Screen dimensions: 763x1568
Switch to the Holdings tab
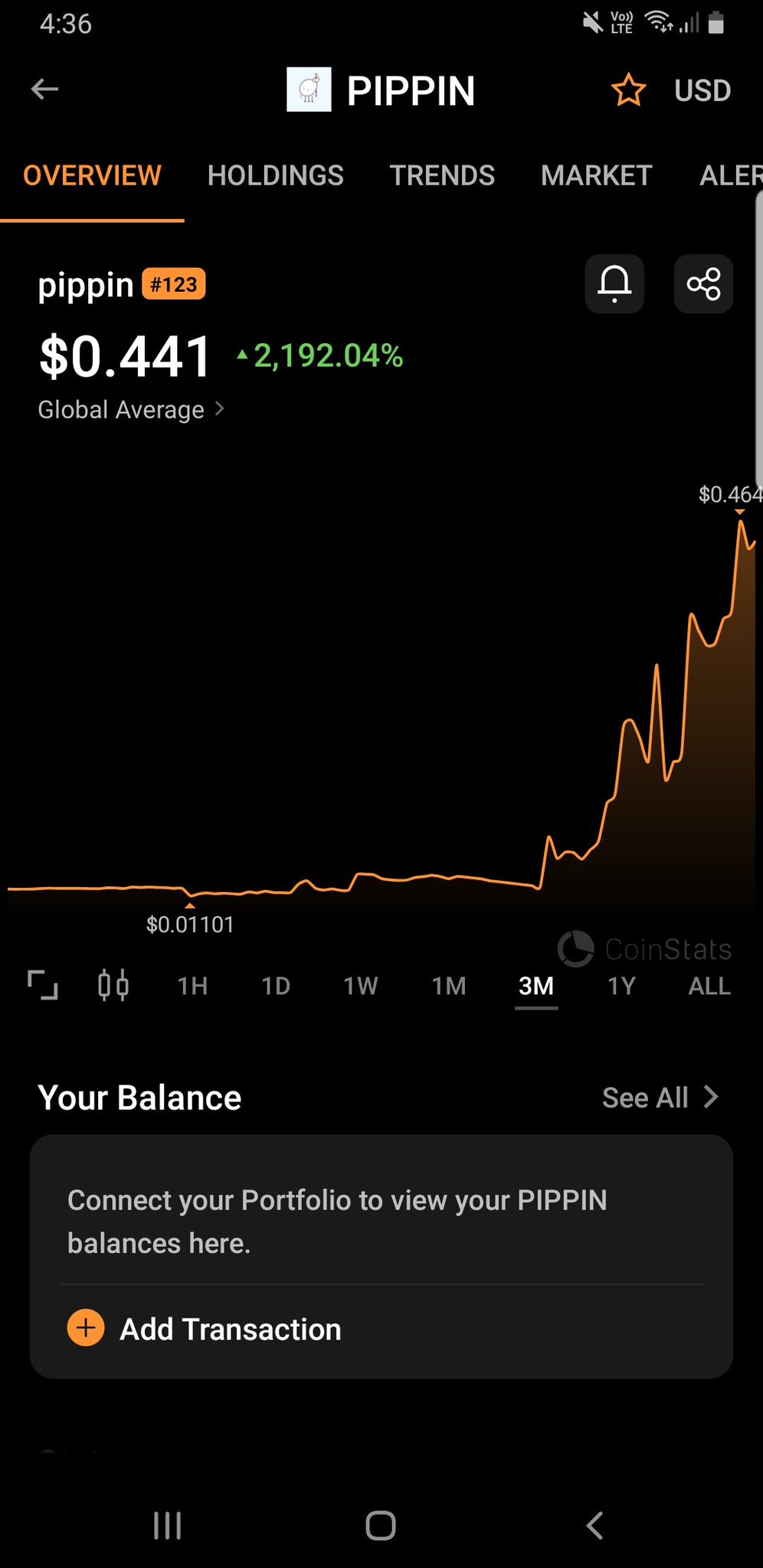tap(275, 175)
